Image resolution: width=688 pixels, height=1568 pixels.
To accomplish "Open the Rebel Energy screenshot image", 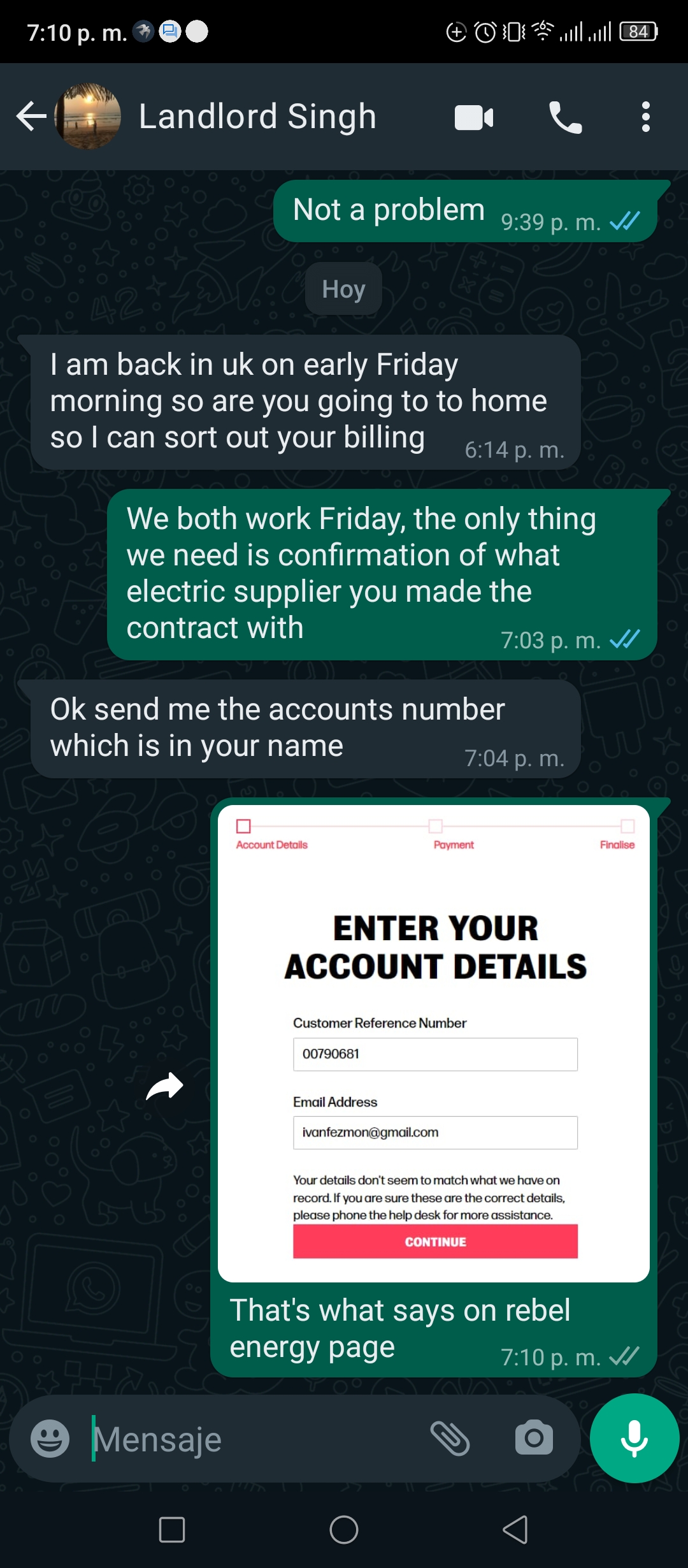I will (x=434, y=1043).
